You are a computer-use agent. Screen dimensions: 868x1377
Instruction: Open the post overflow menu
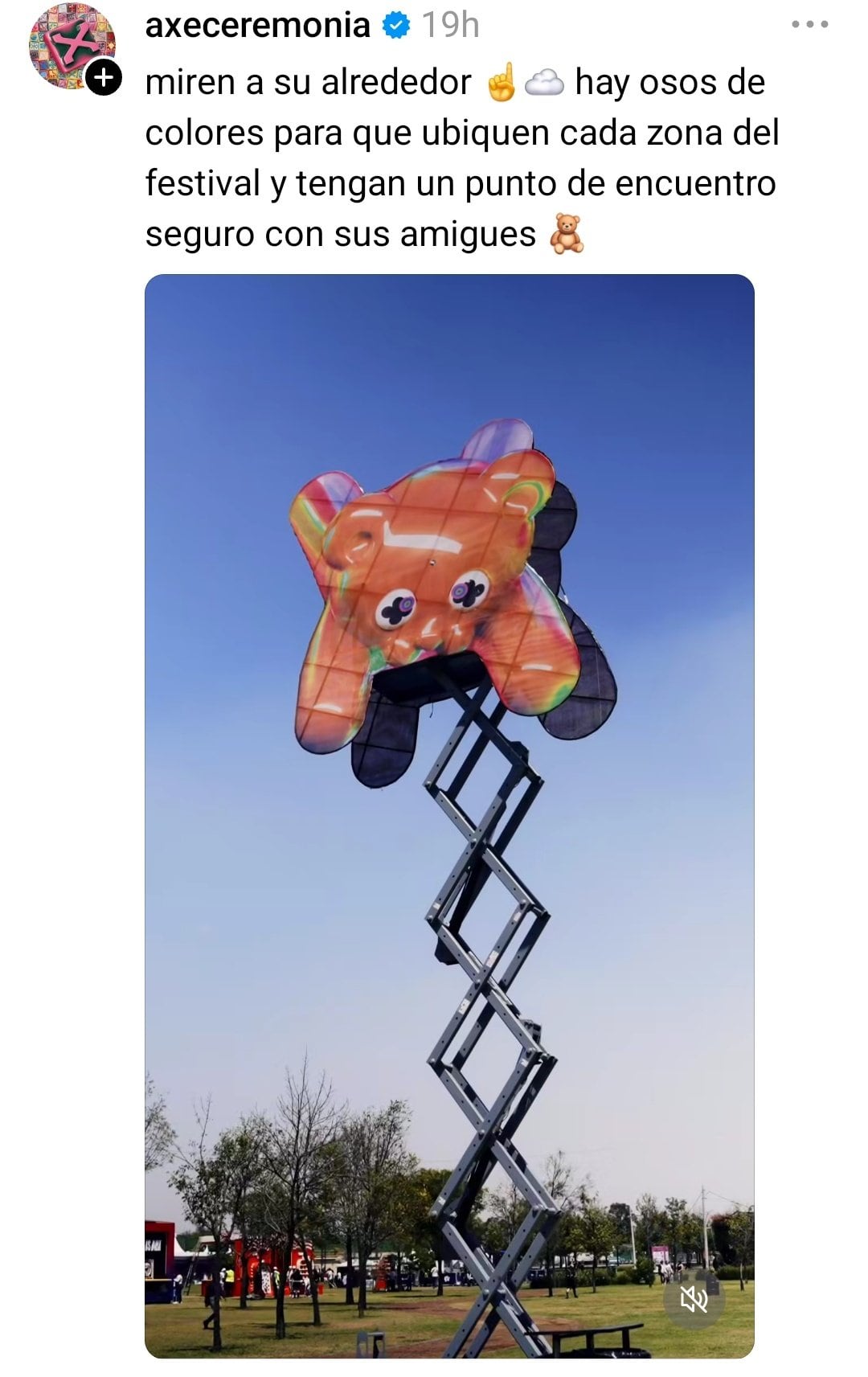pos(809,25)
